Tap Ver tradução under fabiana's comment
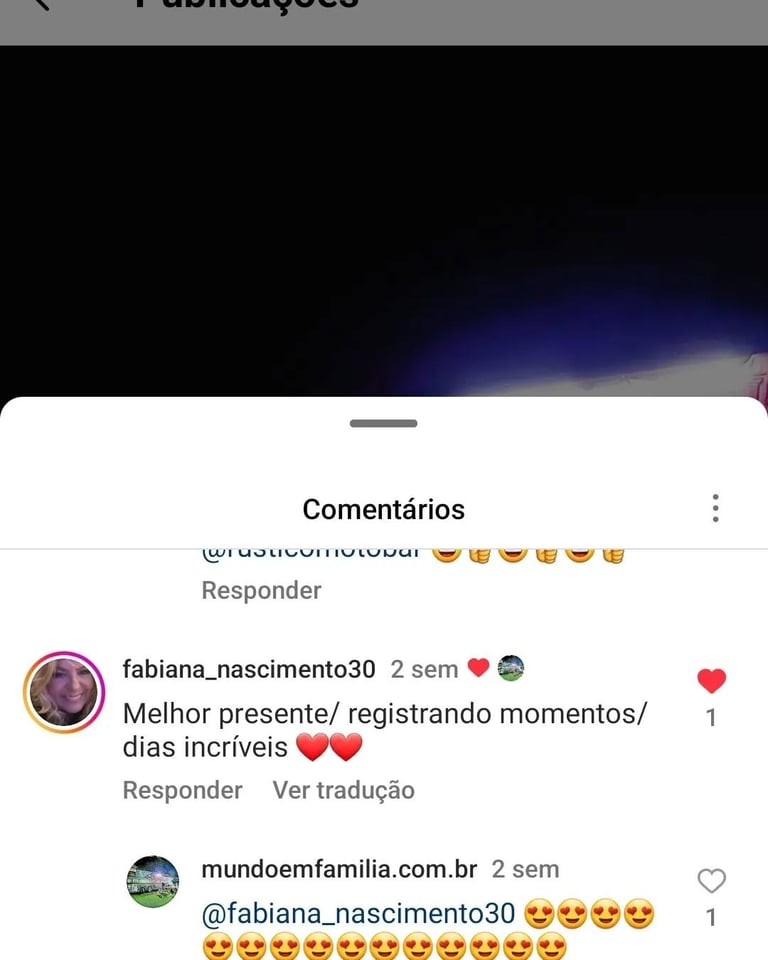 tap(343, 790)
